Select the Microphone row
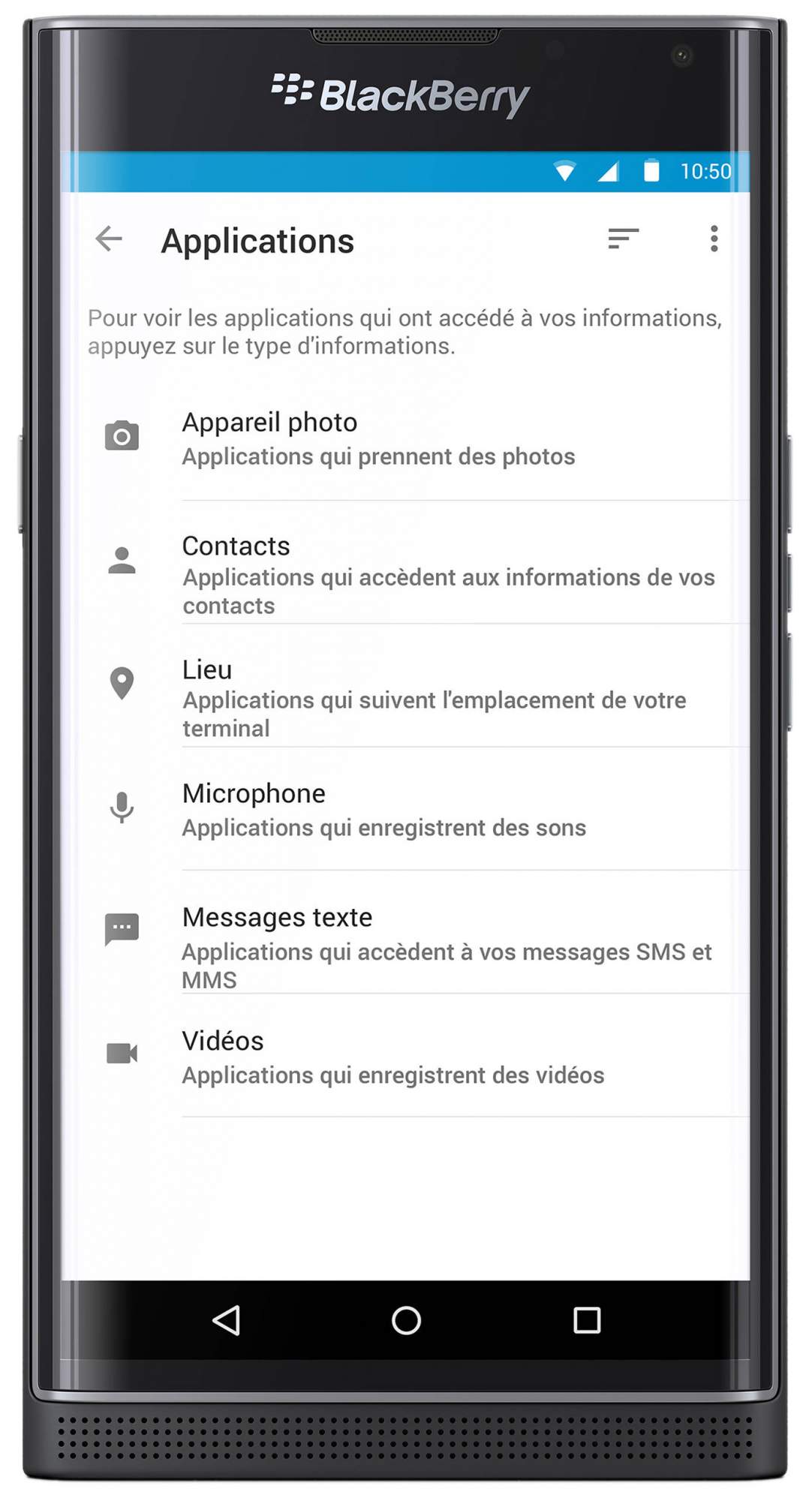Screen dimensions: 812x1501 coord(405,810)
